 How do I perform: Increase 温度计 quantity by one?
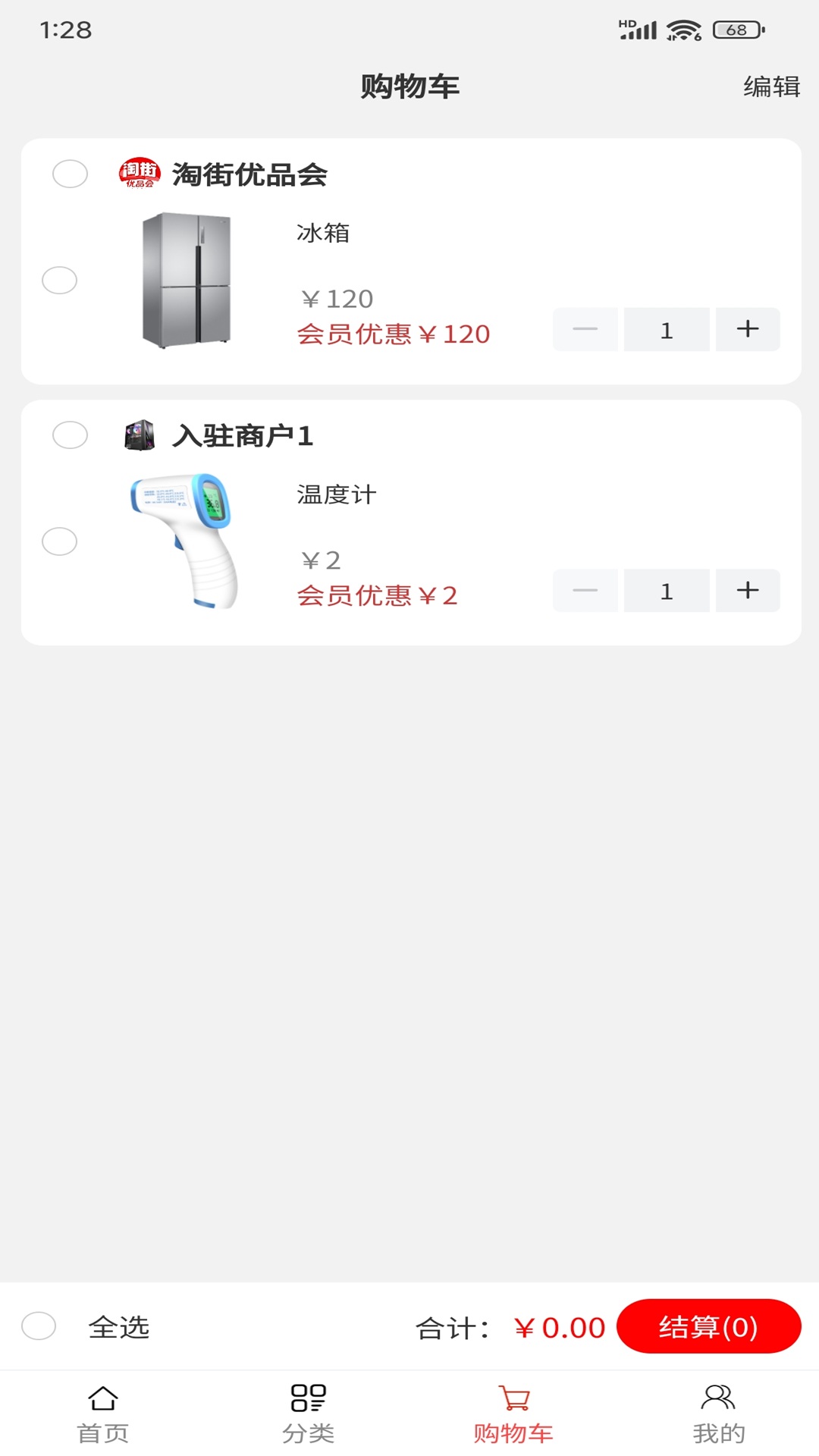(748, 591)
